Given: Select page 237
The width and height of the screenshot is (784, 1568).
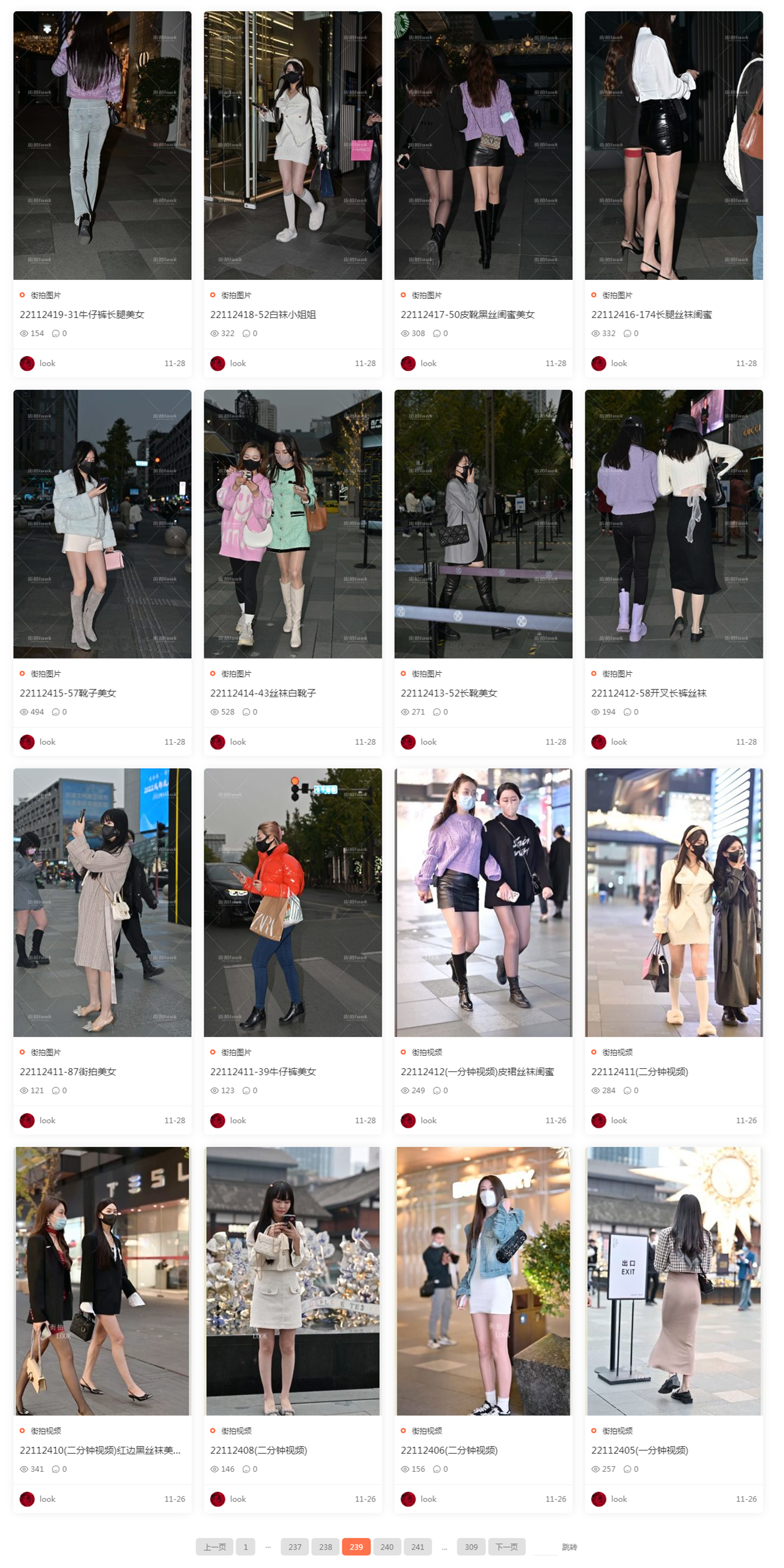Looking at the screenshot, I should pos(295,1547).
